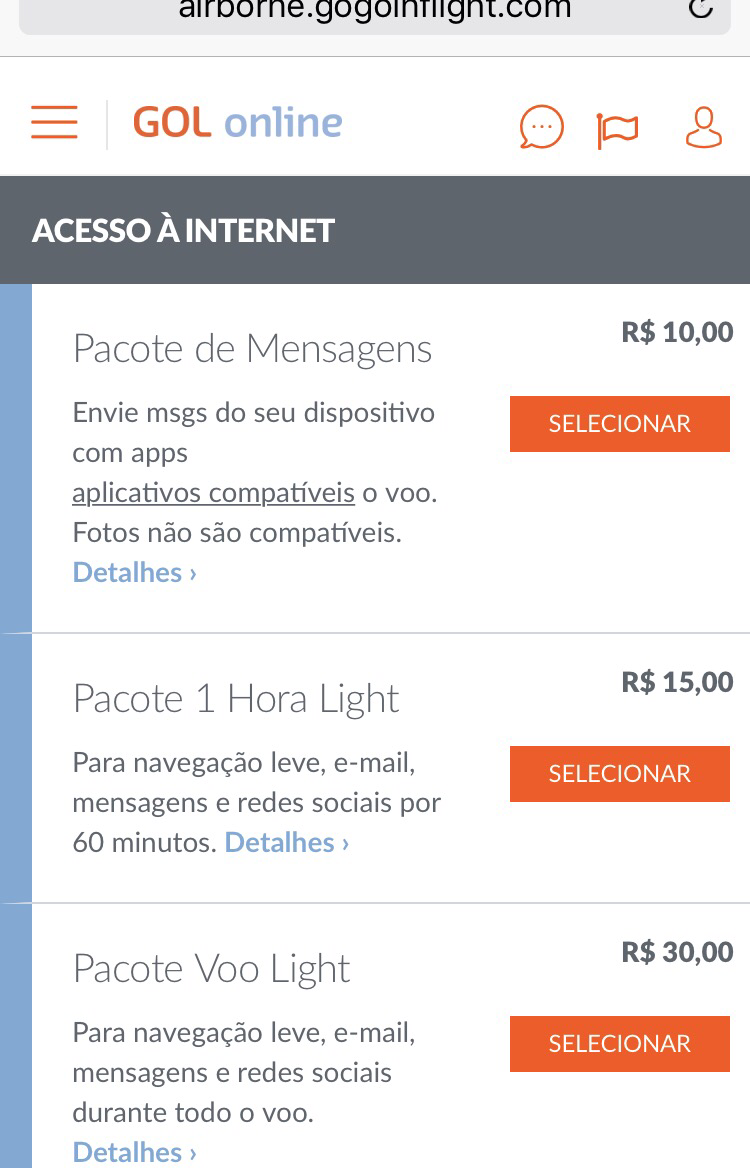Tap the flag language icon
The width and height of the screenshot is (750, 1168).
[617, 129]
